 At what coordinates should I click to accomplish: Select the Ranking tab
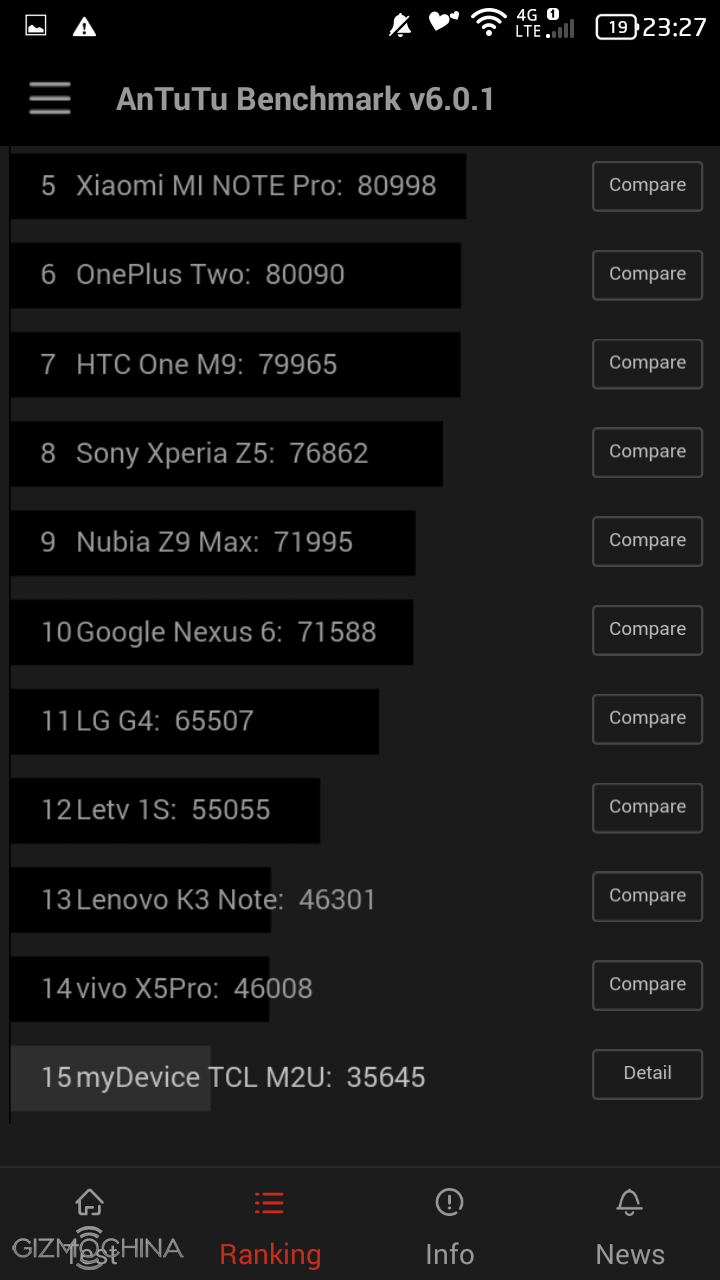(270, 1226)
